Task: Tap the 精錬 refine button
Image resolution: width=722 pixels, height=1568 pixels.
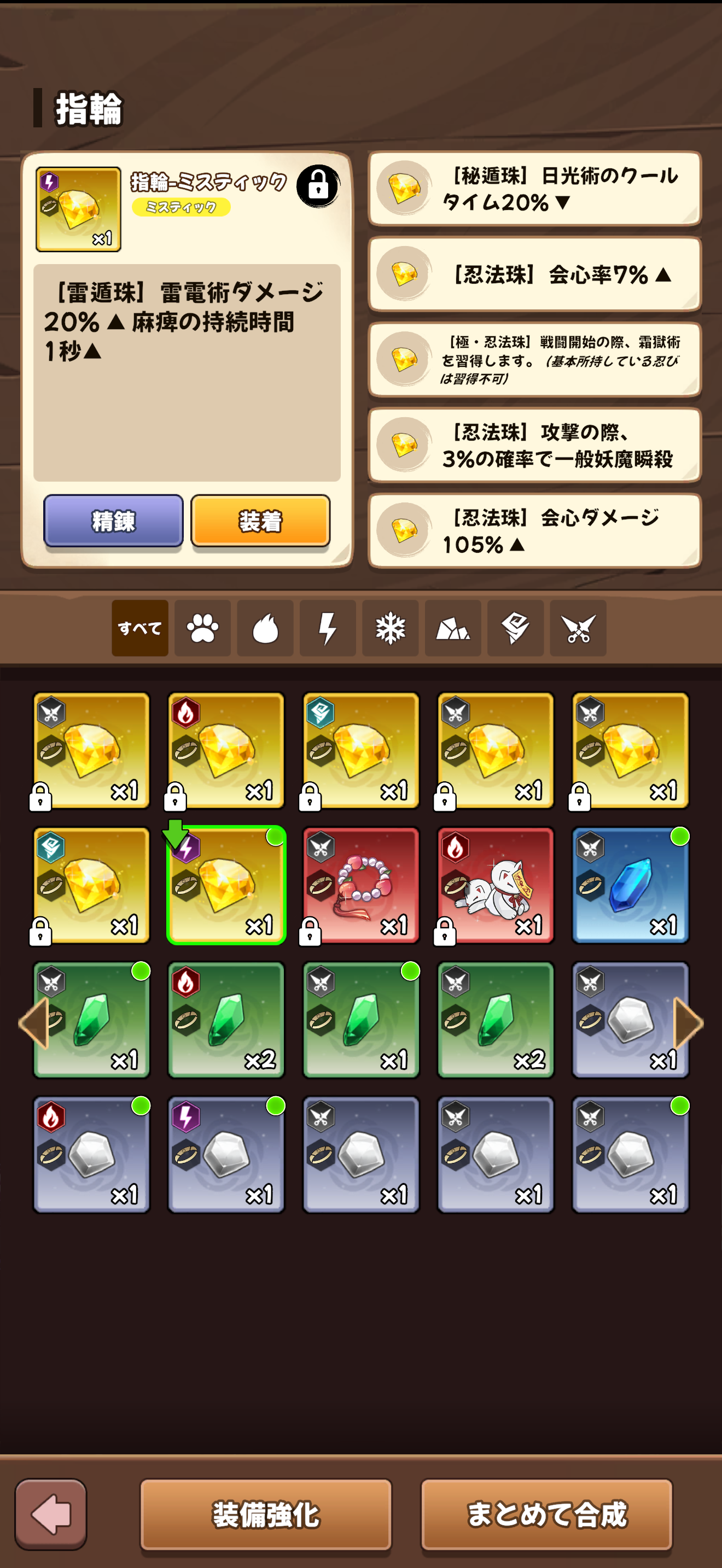Action: point(113,520)
